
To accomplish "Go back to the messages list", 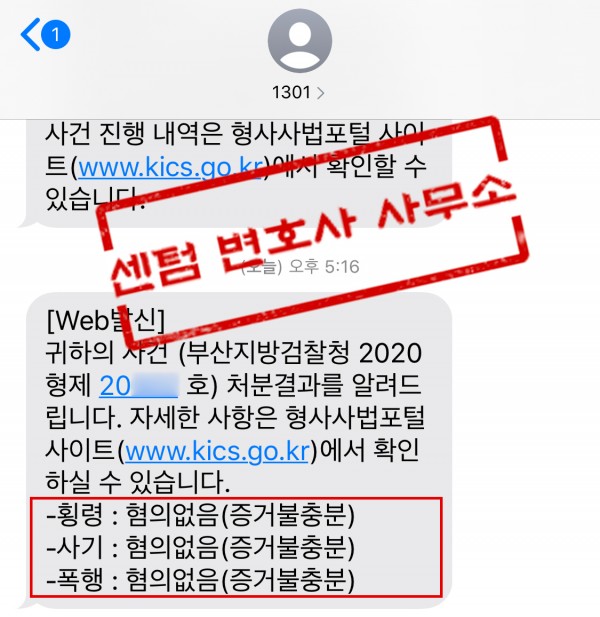I will click(40, 37).
